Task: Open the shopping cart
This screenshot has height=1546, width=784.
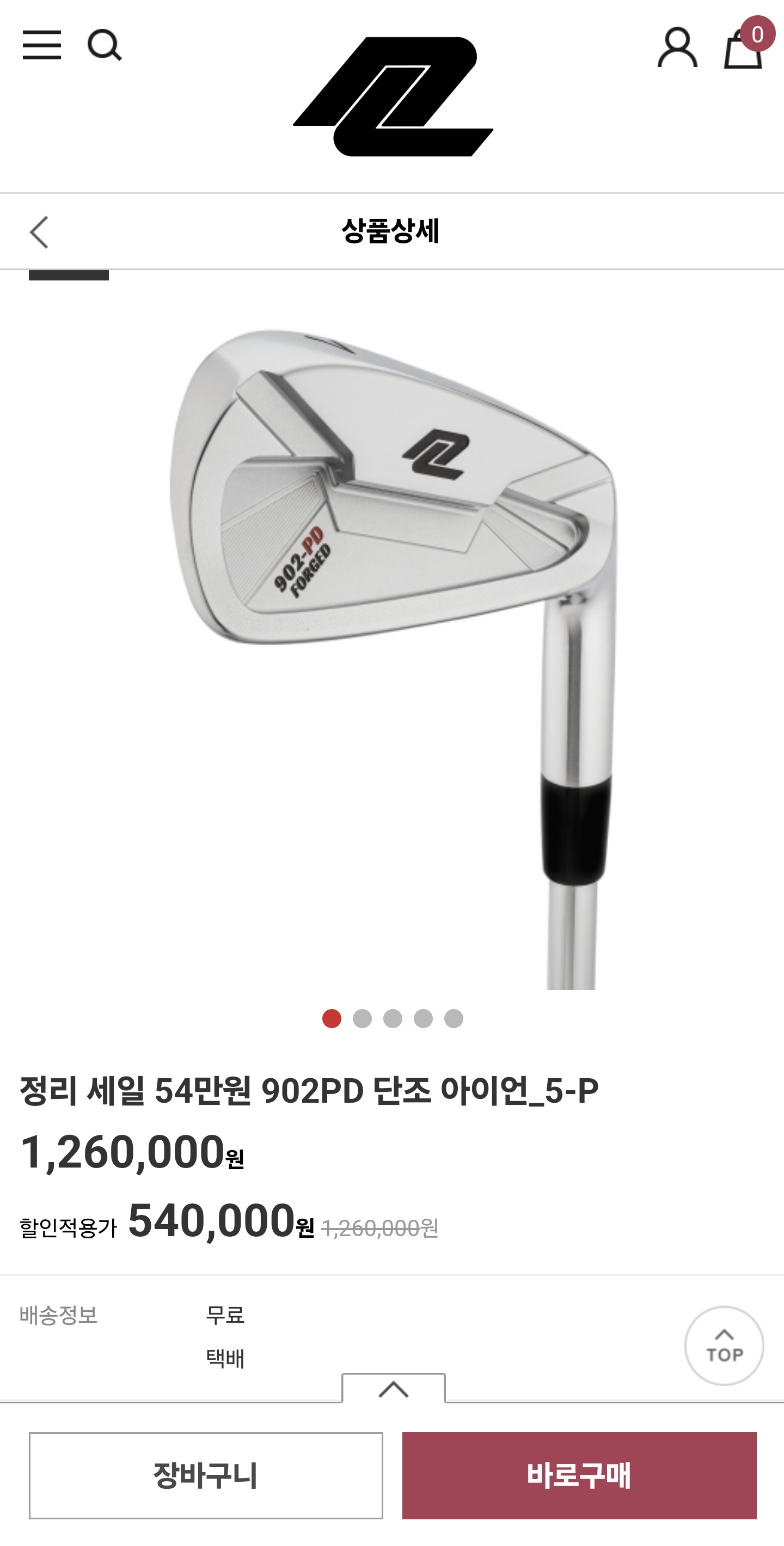Action: pyautogui.click(x=744, y=47)
